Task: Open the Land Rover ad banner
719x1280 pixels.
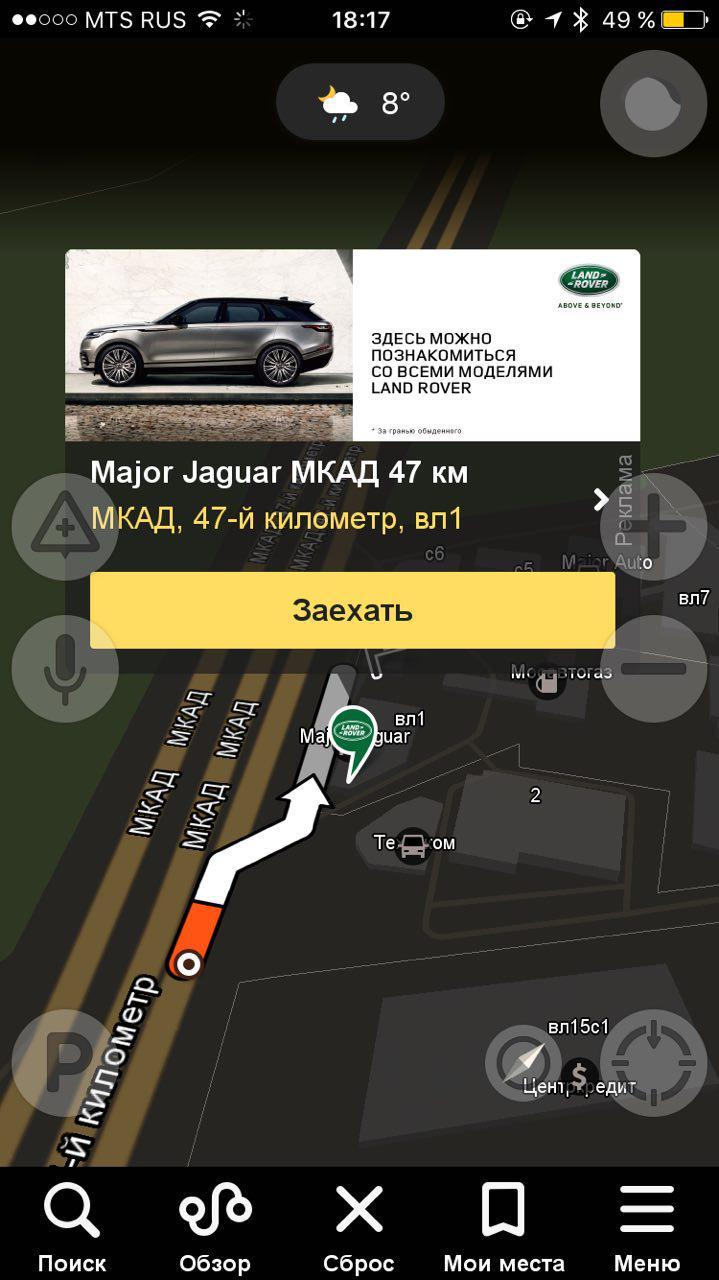Action: point(352,345)
